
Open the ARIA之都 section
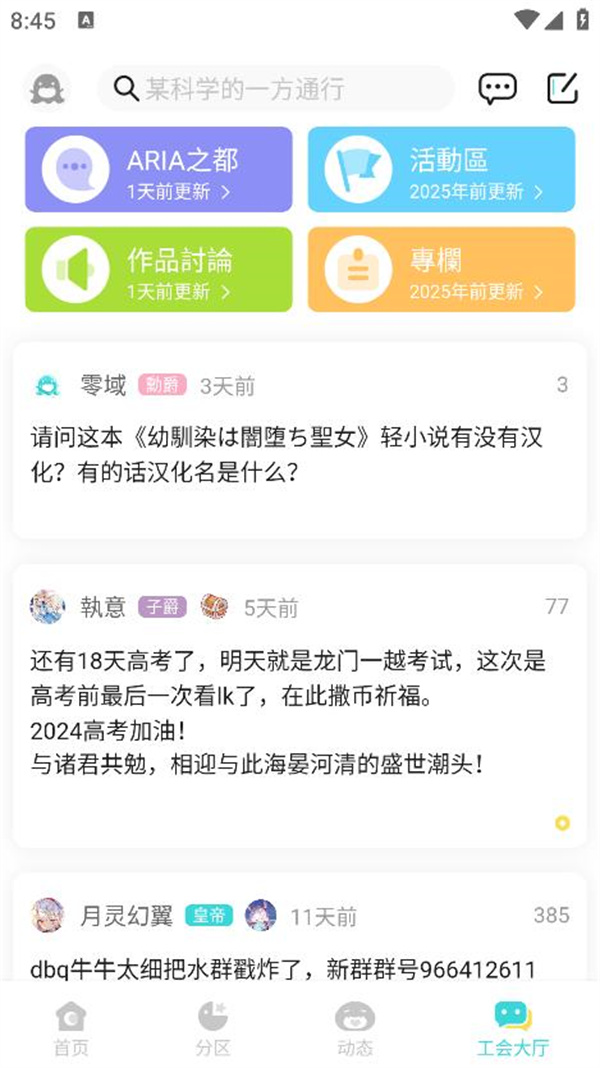159,169
